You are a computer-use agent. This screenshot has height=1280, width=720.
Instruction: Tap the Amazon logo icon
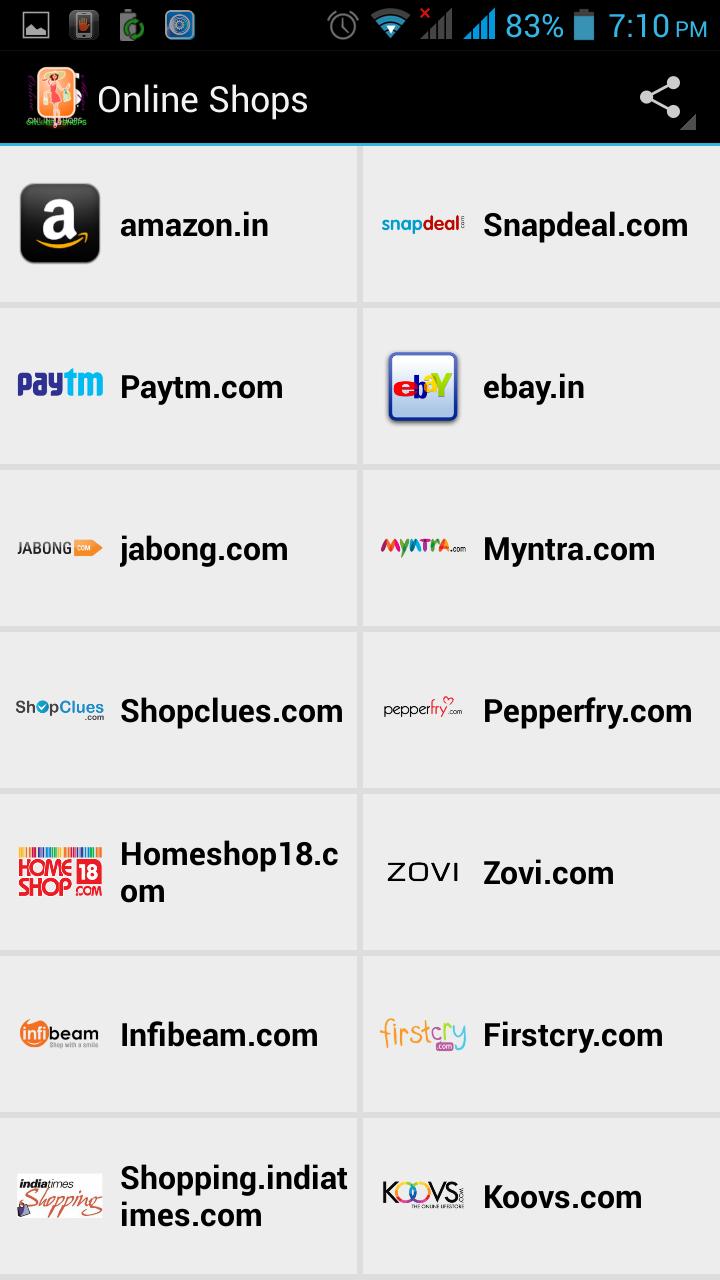(60, 223)
